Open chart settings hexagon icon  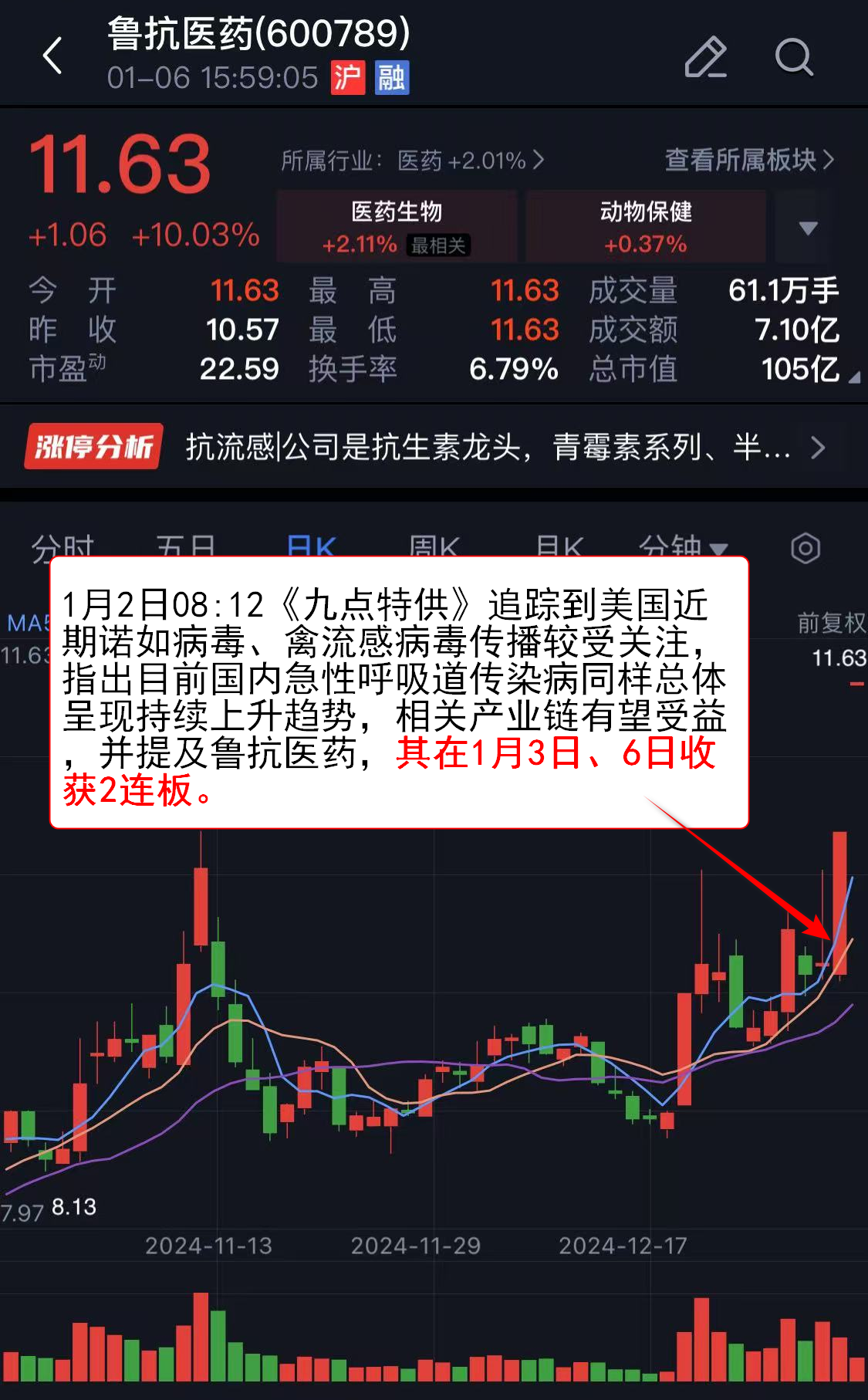click(805, 549)
